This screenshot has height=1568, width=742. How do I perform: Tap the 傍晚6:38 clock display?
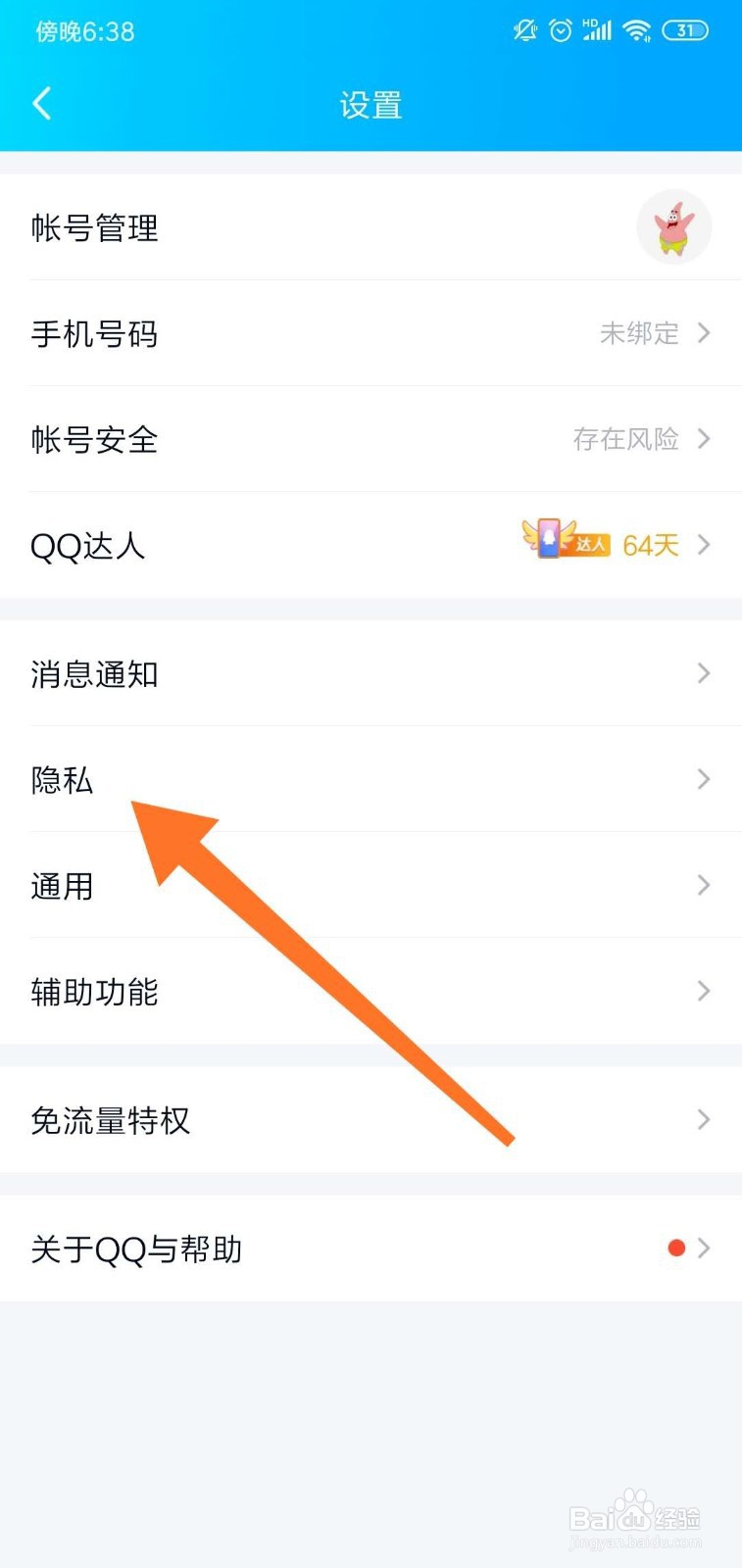coord(85,30)
